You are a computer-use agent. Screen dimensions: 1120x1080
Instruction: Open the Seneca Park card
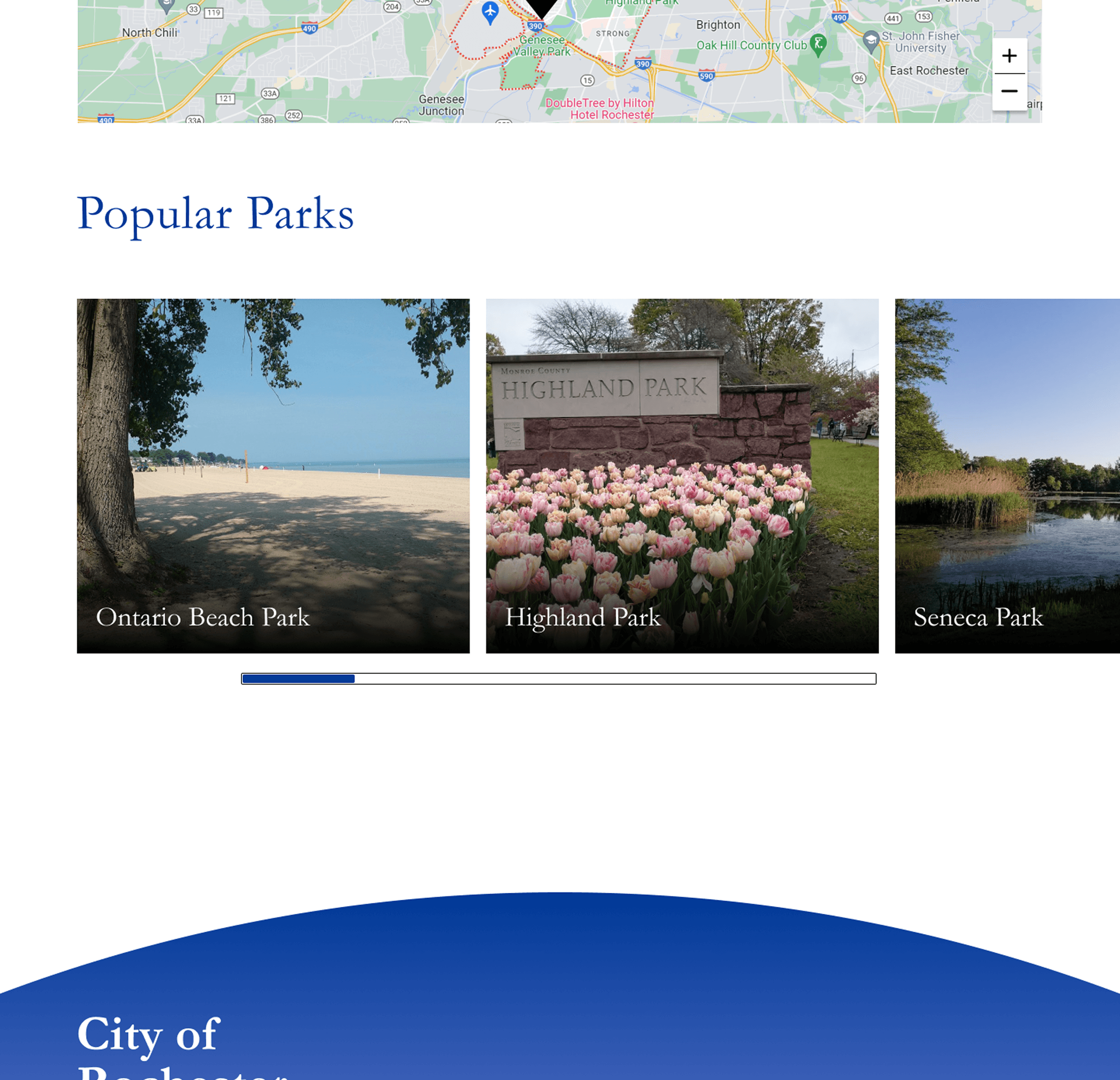1007,475
